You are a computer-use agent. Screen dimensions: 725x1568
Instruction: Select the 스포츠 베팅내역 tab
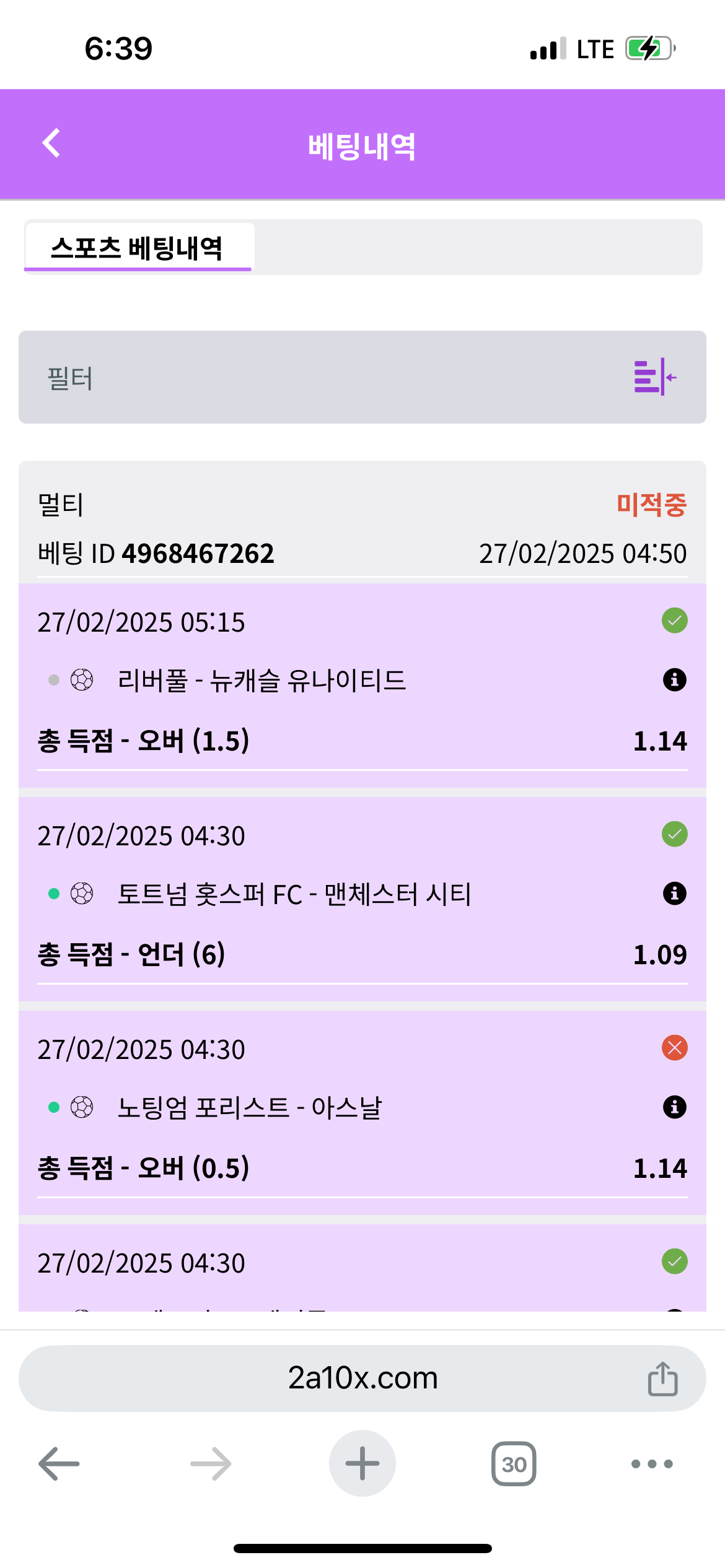(x=138, y=248)
